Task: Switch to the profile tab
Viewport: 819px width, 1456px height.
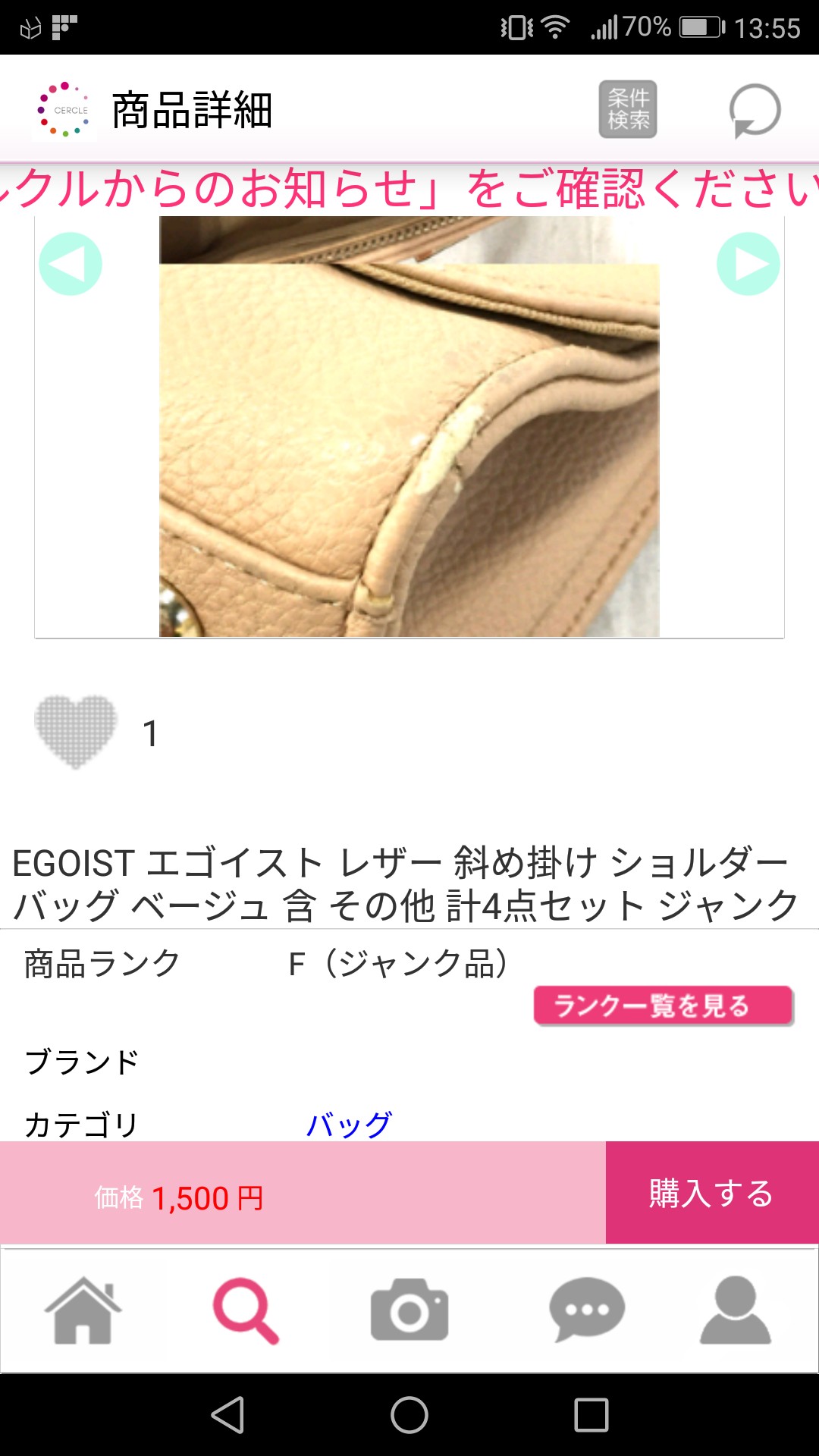Action: (735, 1310)
